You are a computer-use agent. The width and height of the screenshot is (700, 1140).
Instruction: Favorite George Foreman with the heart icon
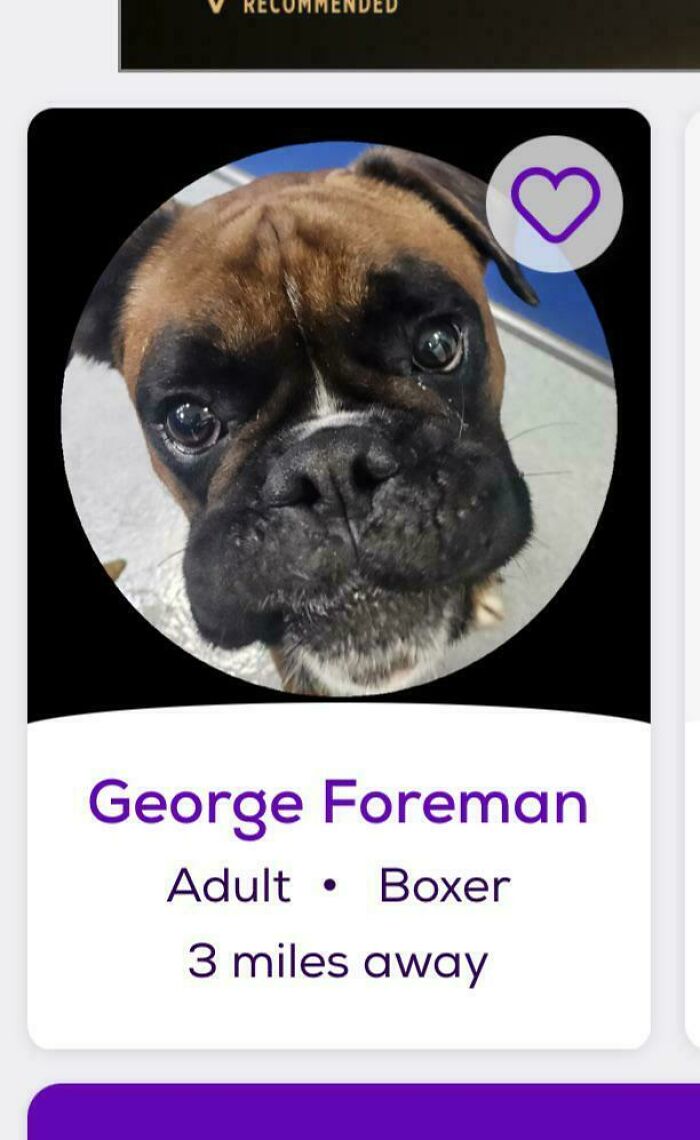pos(555,203)
